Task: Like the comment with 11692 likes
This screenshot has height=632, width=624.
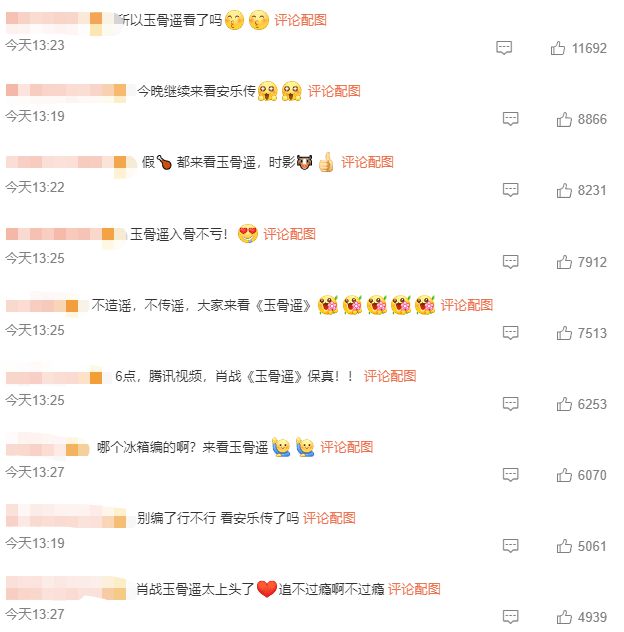Action: click(558, 48)
